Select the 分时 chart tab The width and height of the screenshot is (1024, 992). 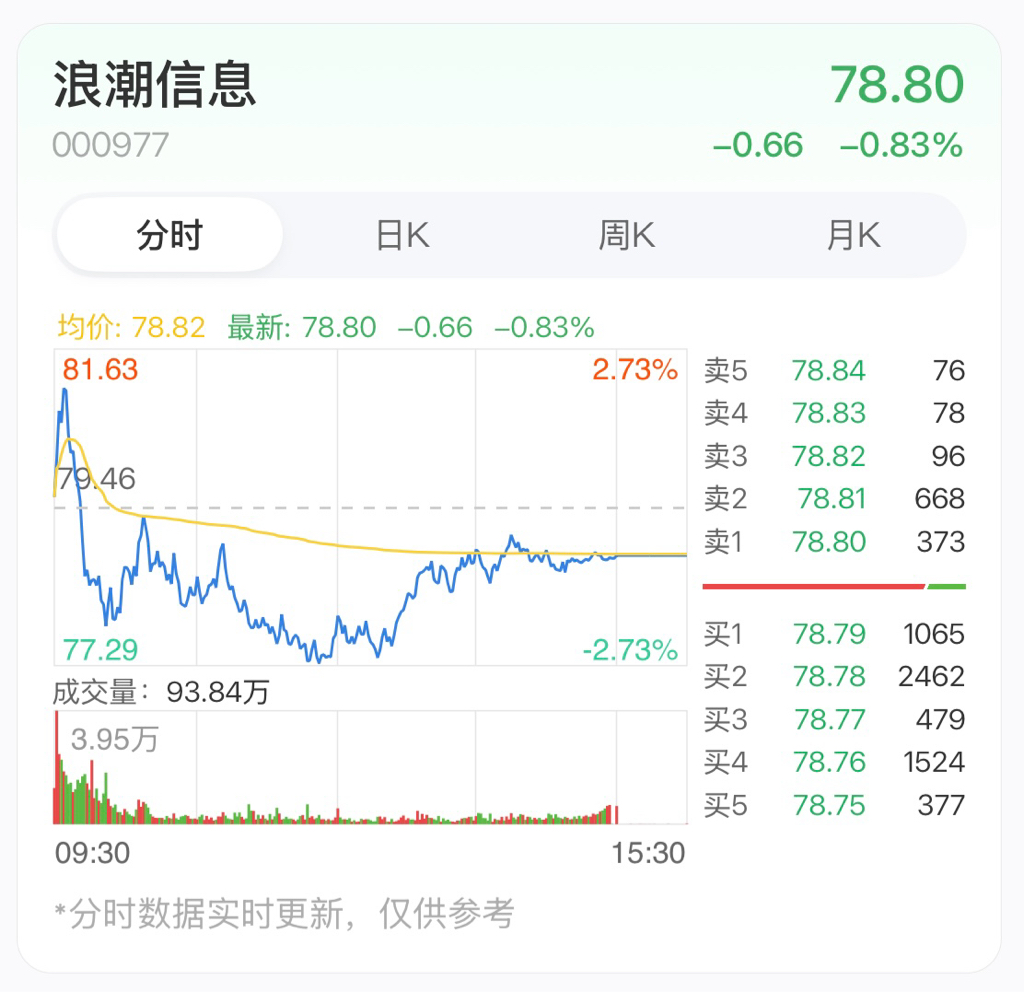click(170, 235)
